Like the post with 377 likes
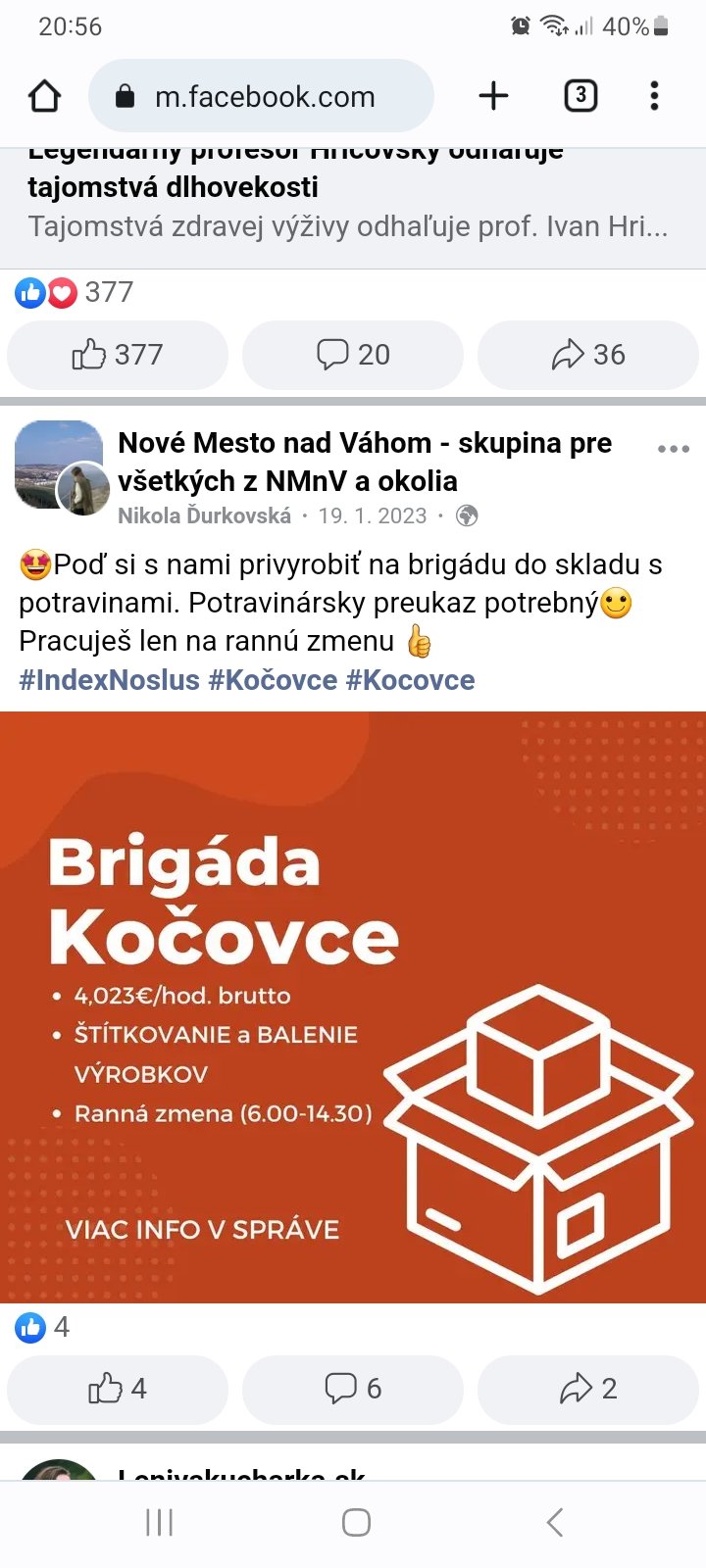 [118, 355]
